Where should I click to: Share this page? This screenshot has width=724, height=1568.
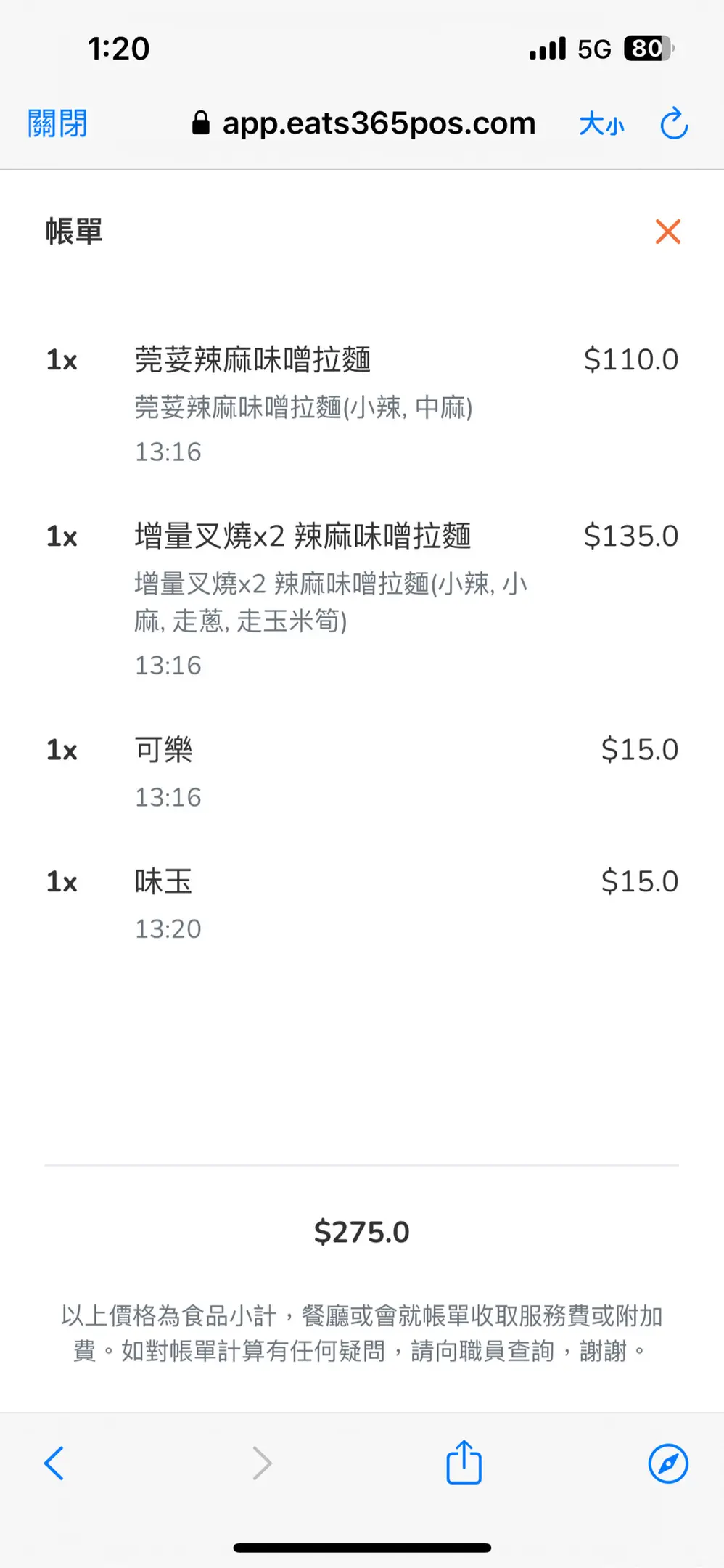point(464,1462)
